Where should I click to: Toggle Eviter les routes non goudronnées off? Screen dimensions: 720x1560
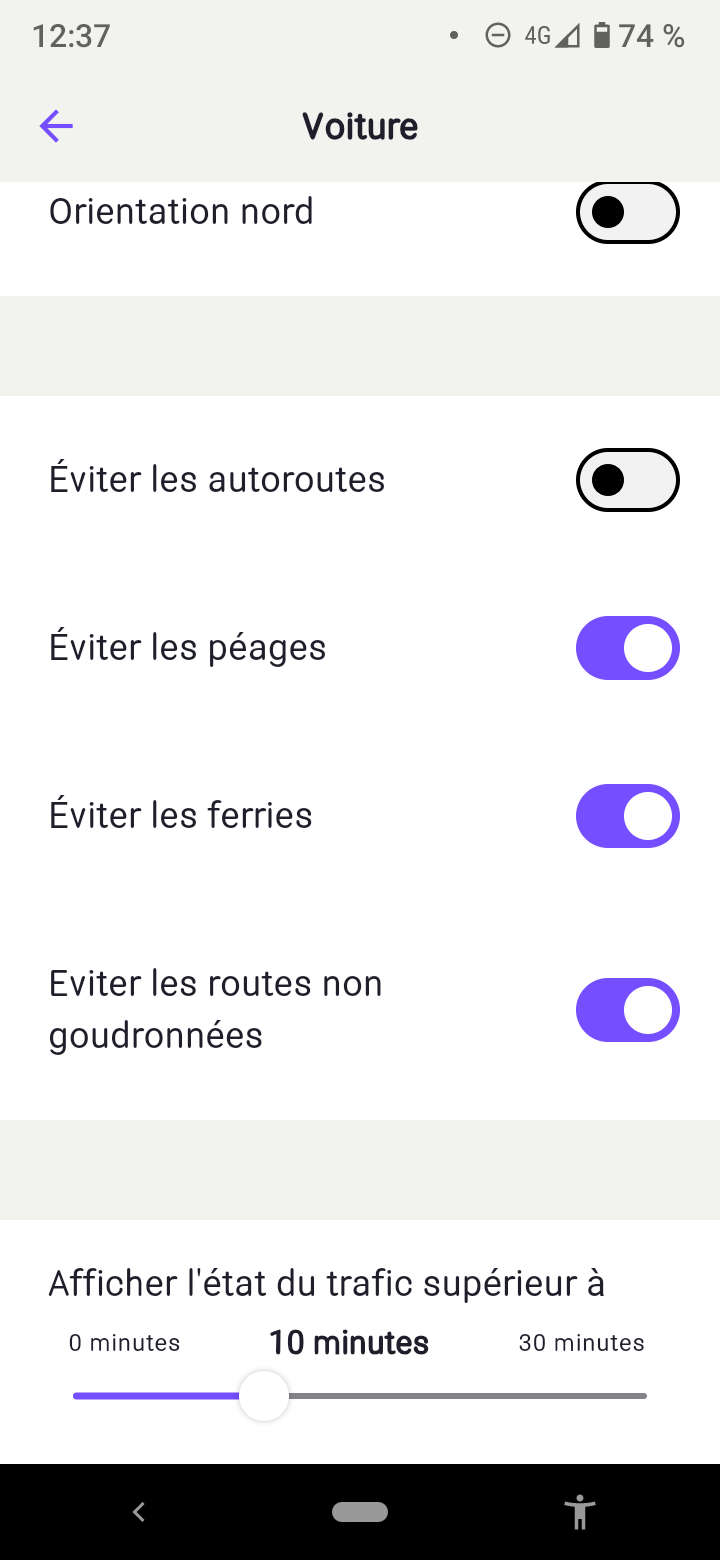(627, 1010)
